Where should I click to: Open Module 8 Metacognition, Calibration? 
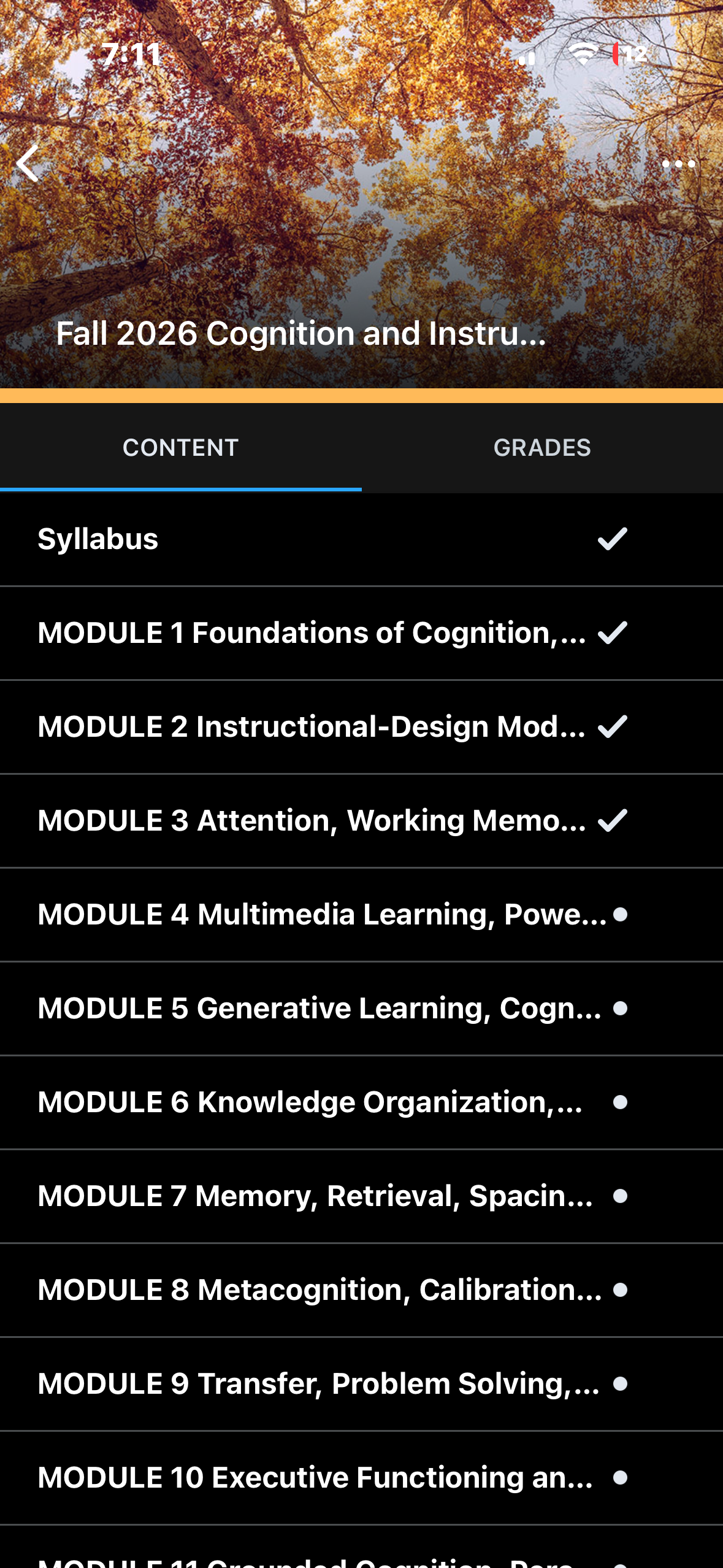pos(361,1290)
